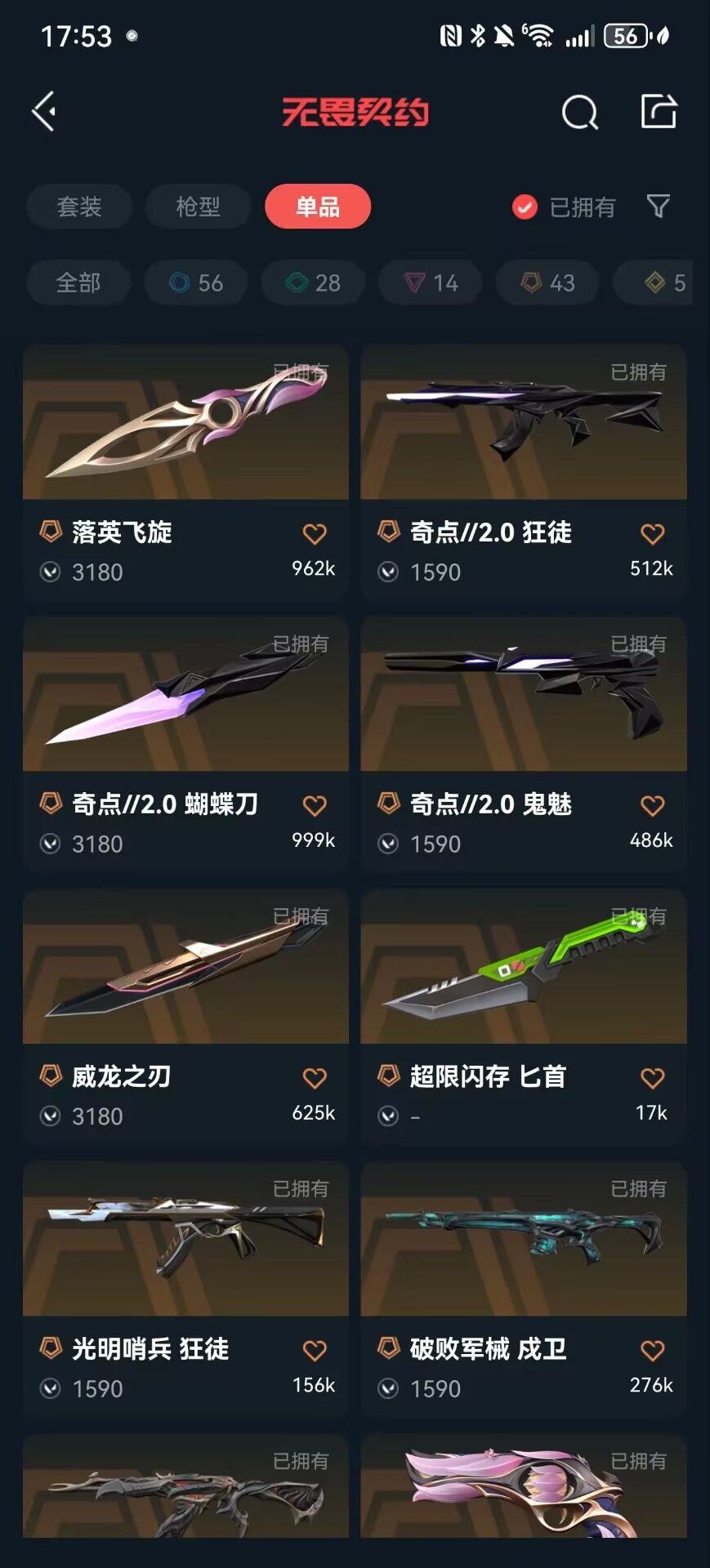Open the 奇点//2.0 蝴蝶刀 card
710x1568 pixels.
click(185, 745)
